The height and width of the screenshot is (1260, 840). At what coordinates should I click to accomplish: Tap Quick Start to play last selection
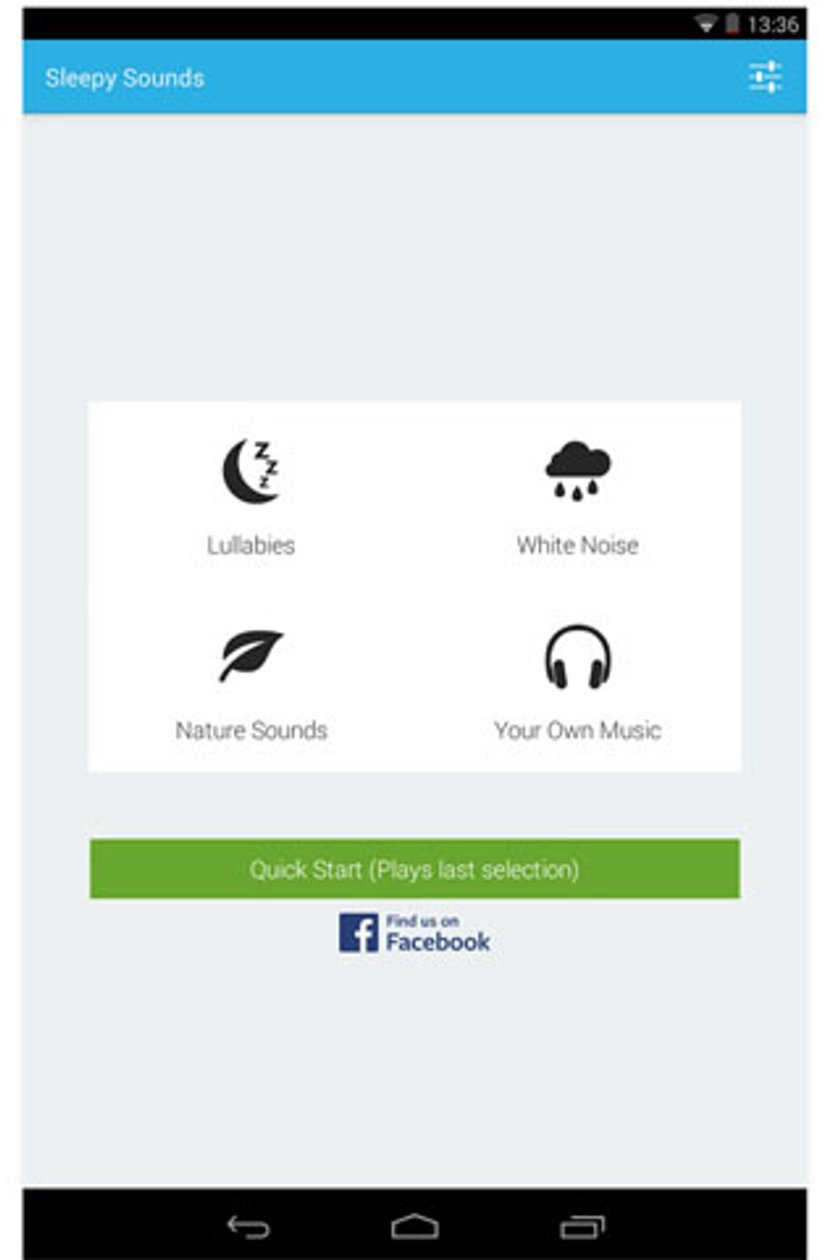tap(414, 868)
